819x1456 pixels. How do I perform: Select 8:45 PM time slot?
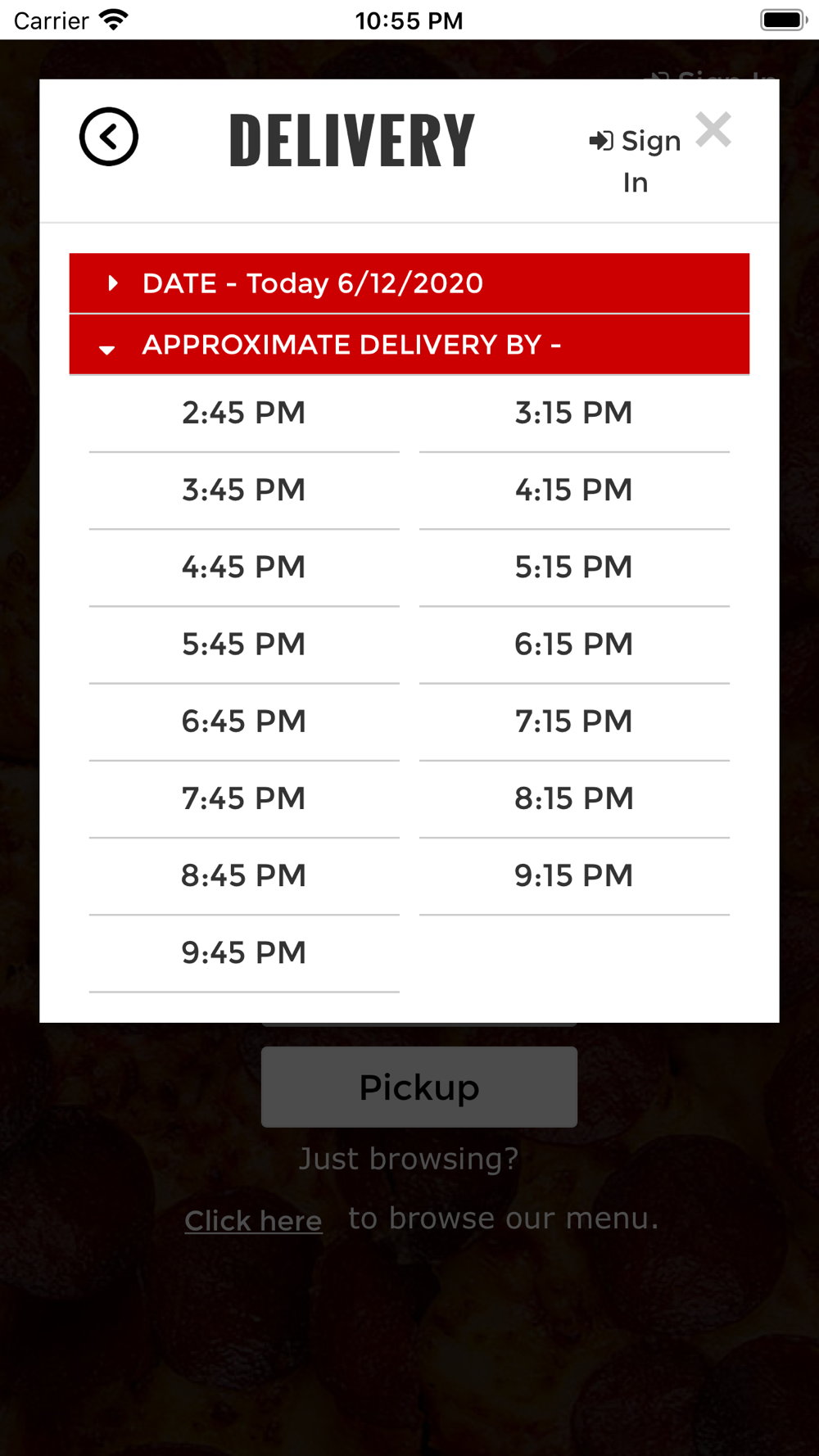coord(244,875)
